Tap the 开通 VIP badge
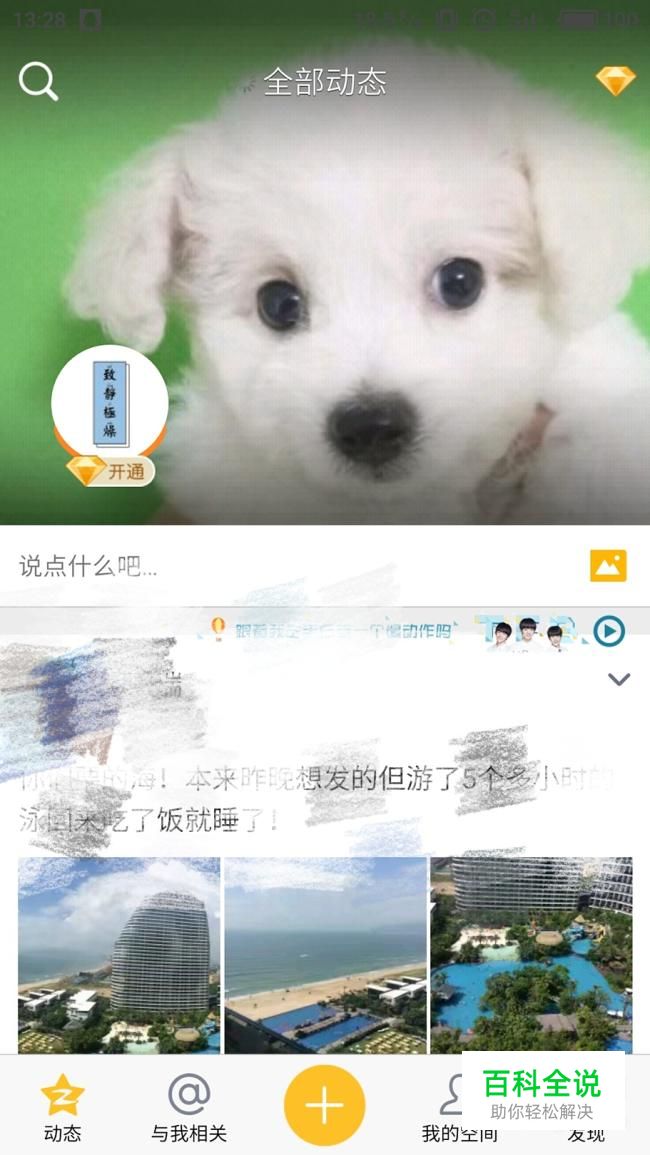The image size is (650, 1155). [111, 471]
